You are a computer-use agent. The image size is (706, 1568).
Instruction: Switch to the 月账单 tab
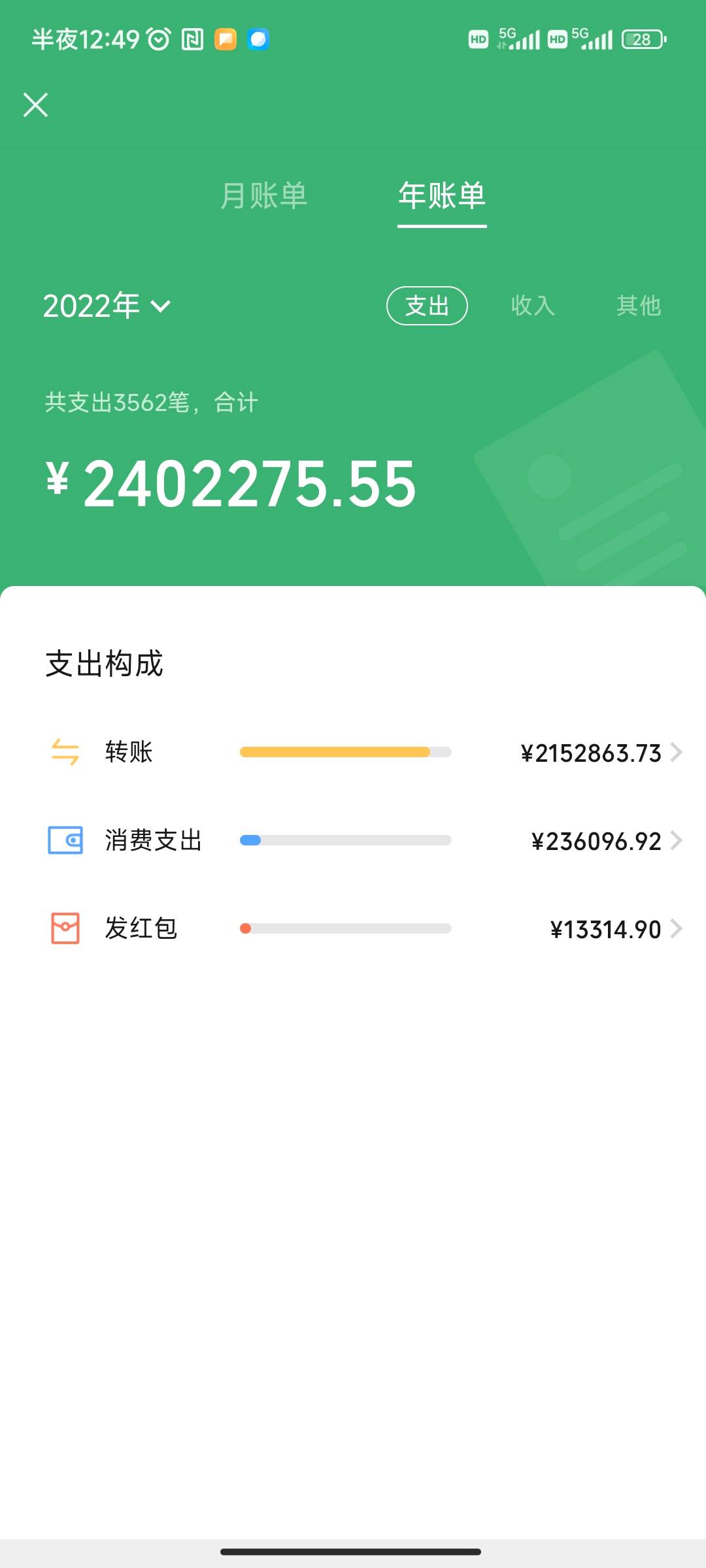[x=264, y=196]
